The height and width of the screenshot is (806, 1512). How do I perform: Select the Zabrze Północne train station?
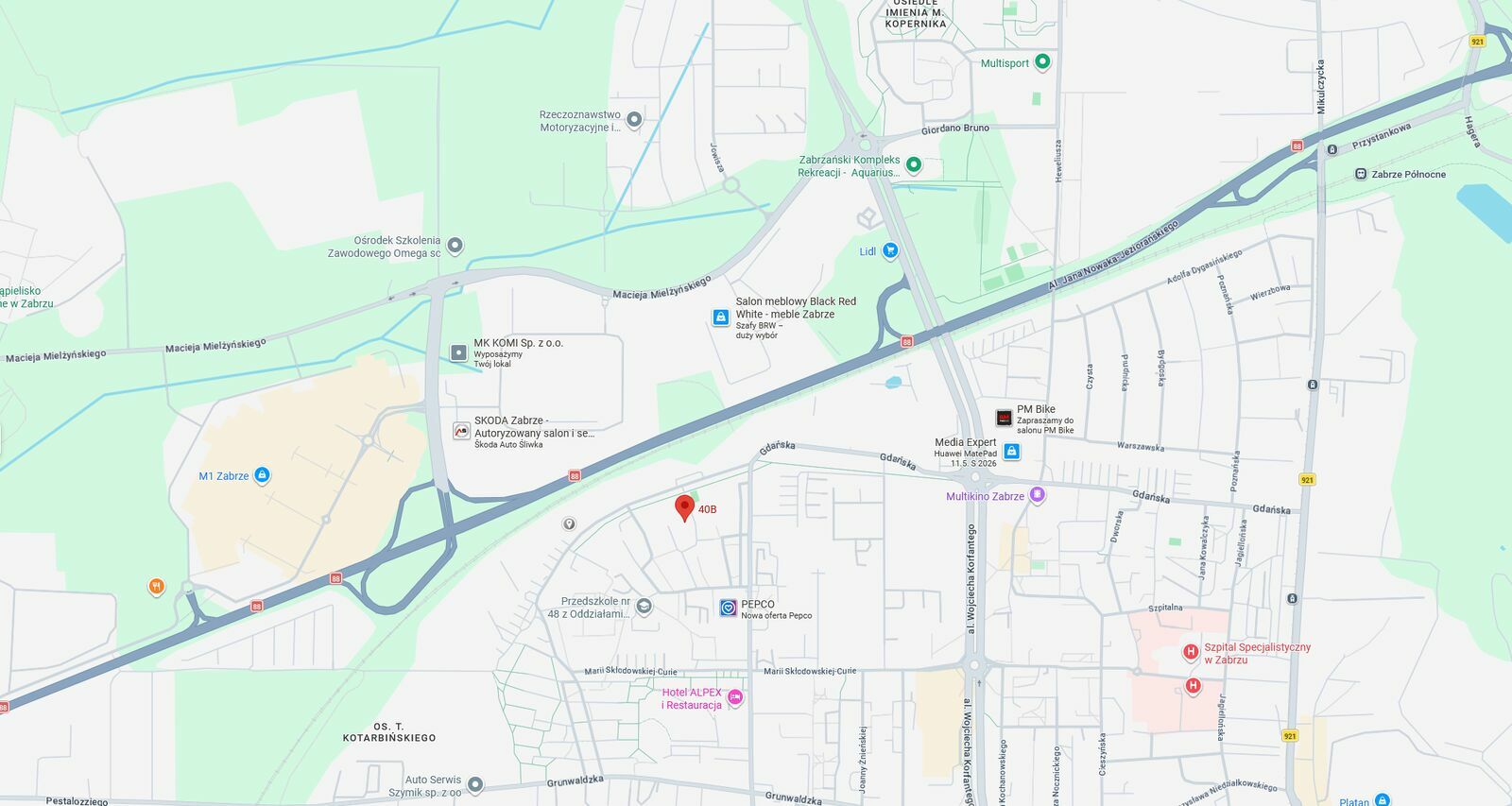click(1361, 174)
